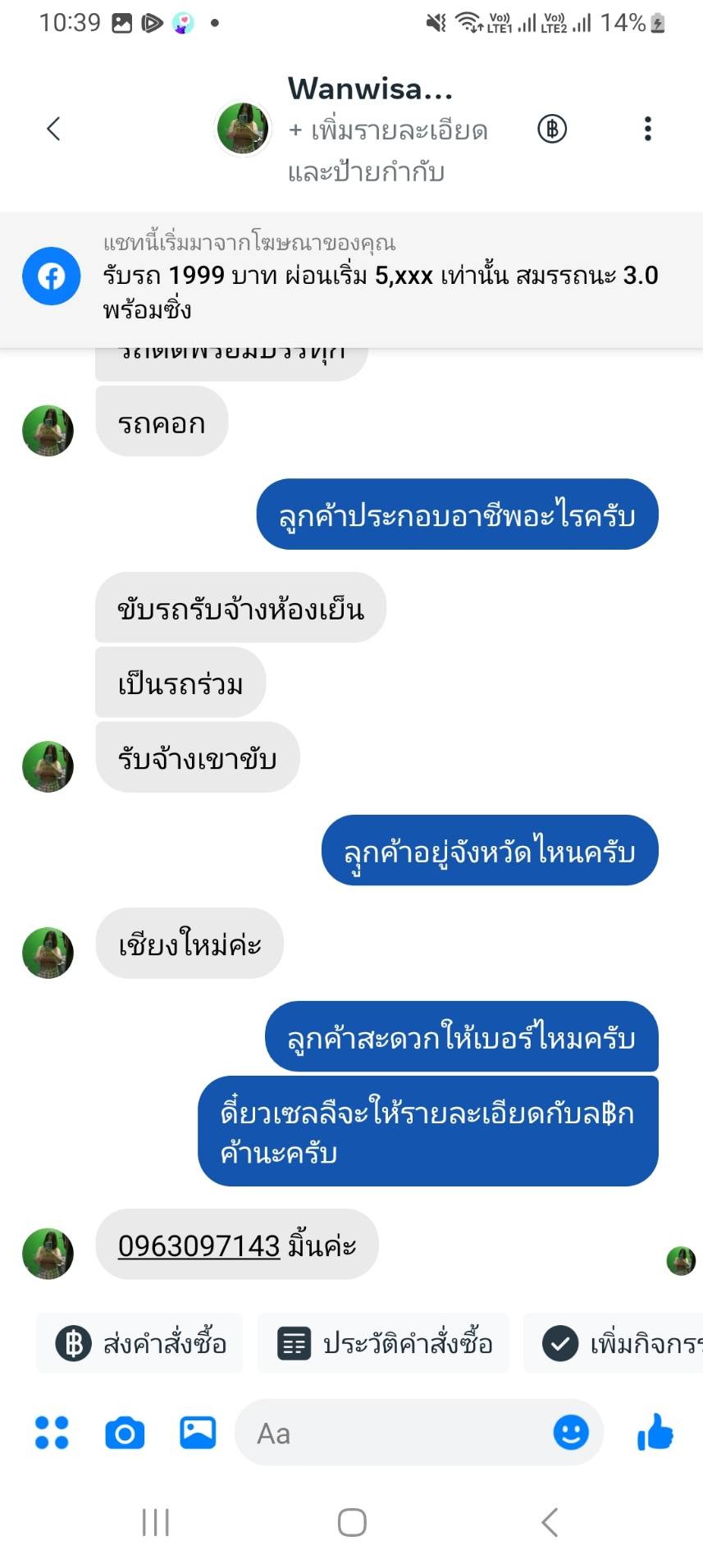Tap the add details and labels link
The image size is (703, 1568).
coord(388,151)
